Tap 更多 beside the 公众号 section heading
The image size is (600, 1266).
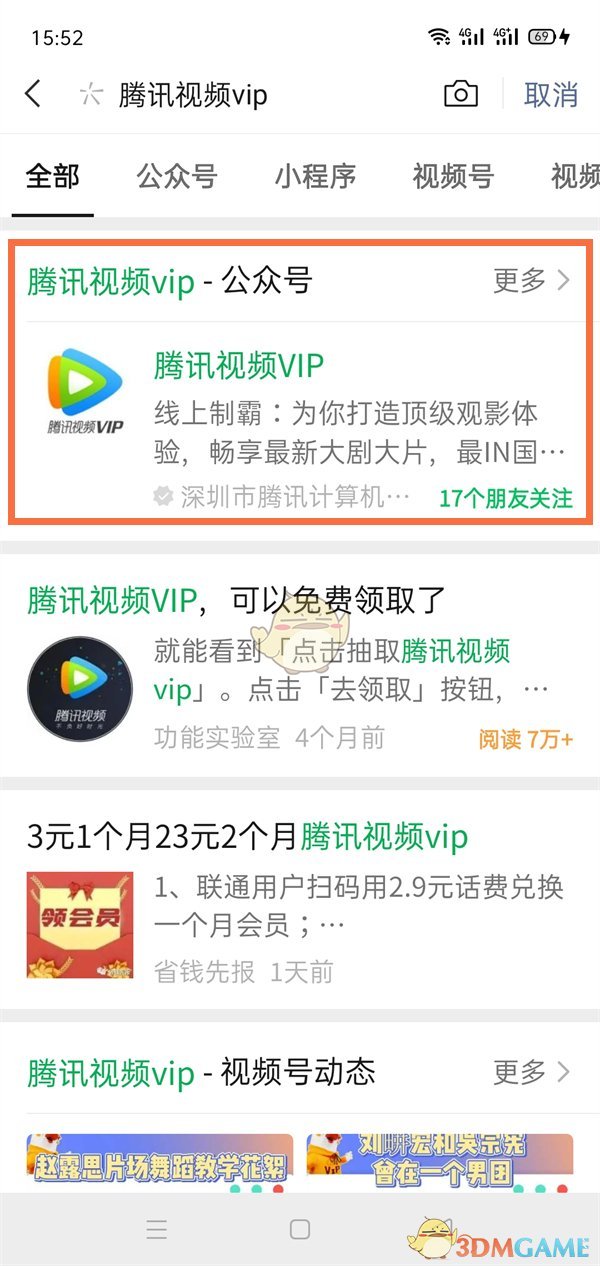[531, 281]
